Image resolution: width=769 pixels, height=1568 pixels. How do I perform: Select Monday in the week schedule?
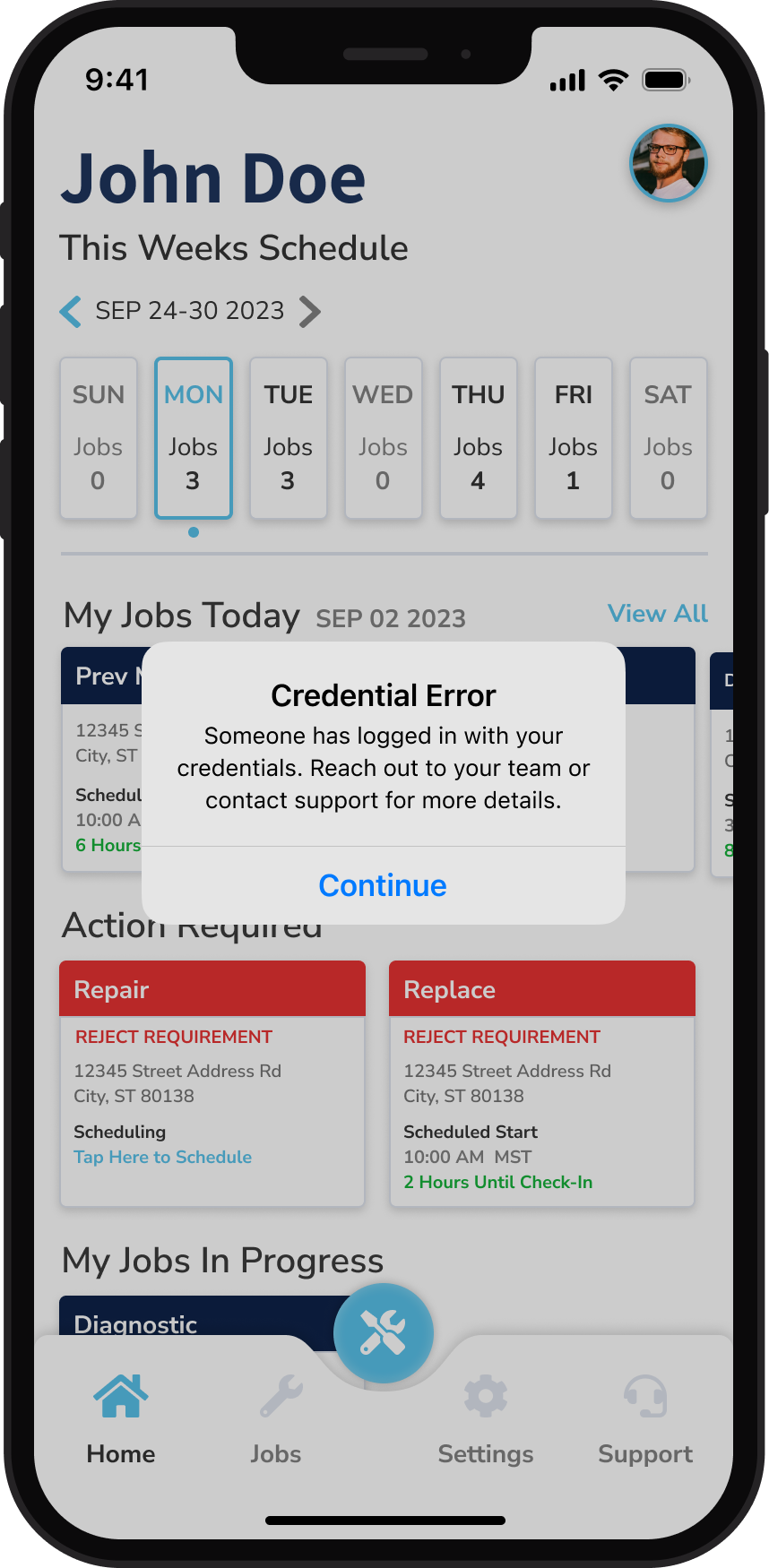click(194, 438)
